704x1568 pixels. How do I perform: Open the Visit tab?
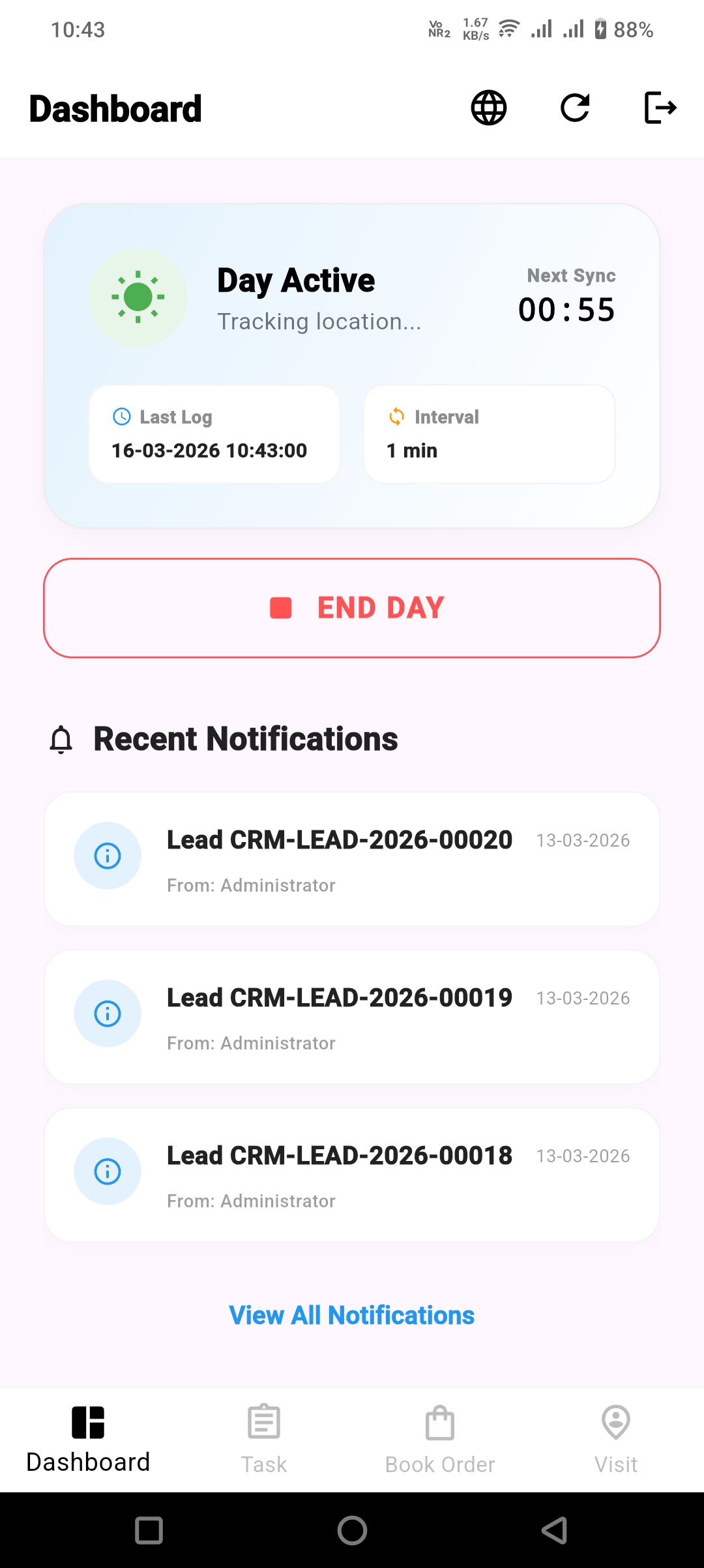(615, 1438)
